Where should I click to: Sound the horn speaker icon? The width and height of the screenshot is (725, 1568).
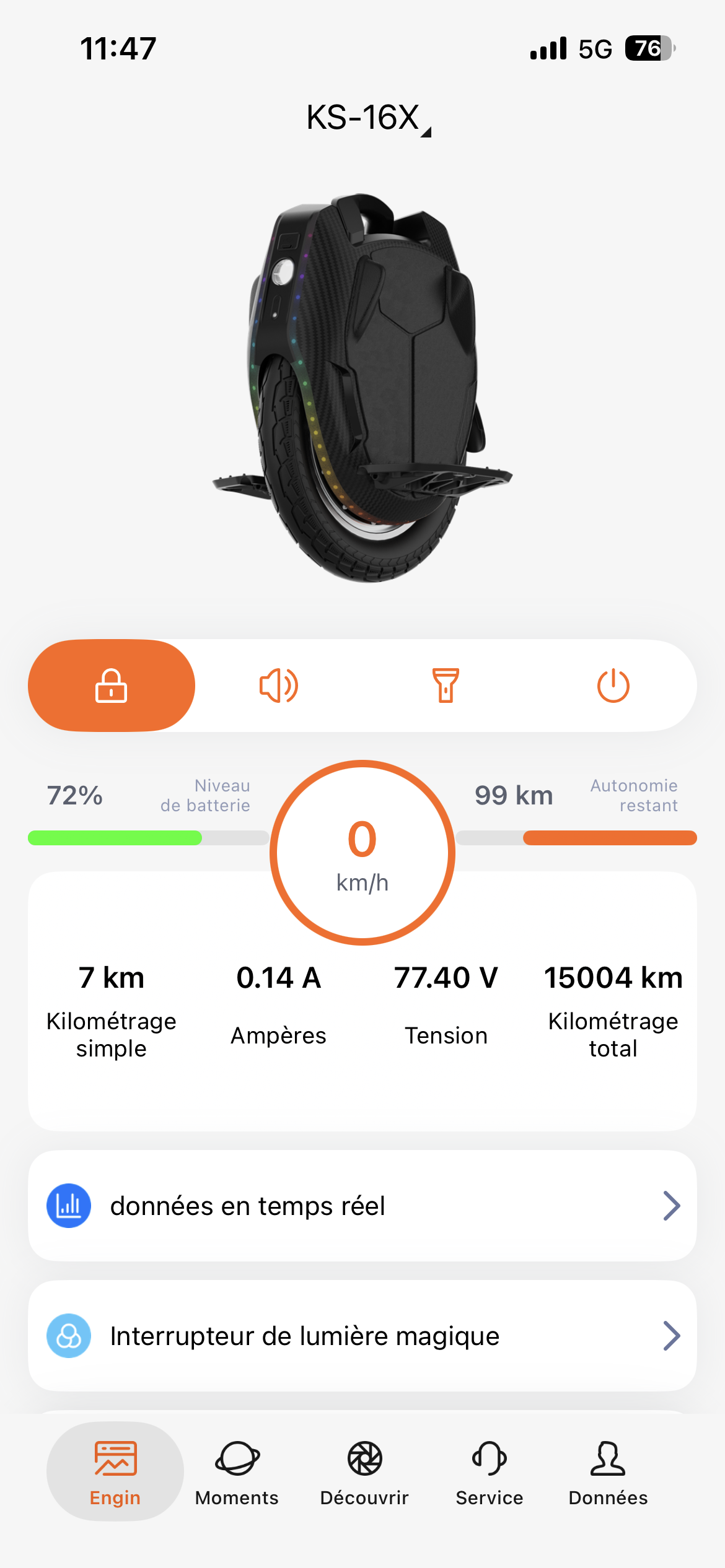(279, 686)
